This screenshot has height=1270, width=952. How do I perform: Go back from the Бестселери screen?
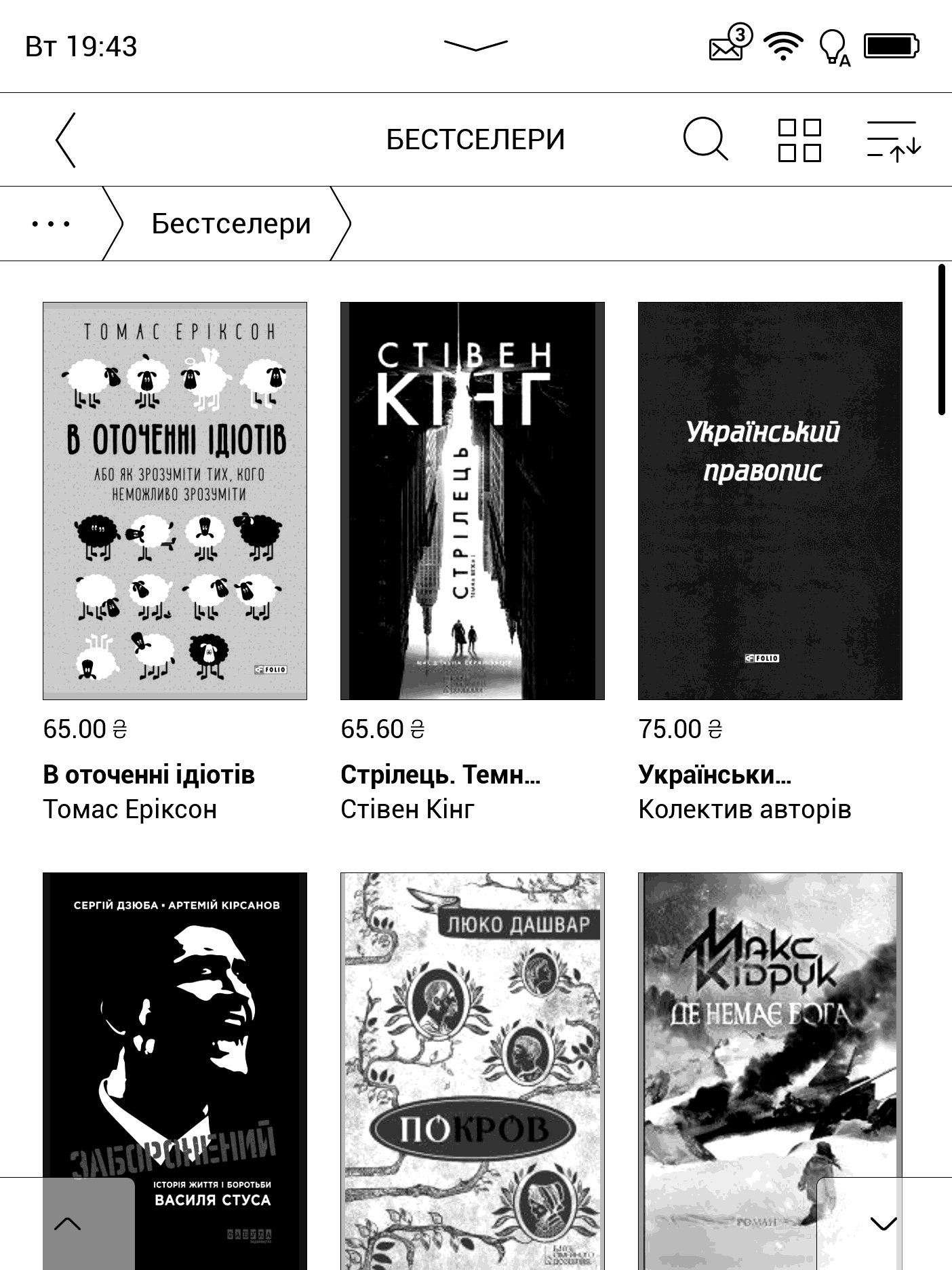coord(66,140)
